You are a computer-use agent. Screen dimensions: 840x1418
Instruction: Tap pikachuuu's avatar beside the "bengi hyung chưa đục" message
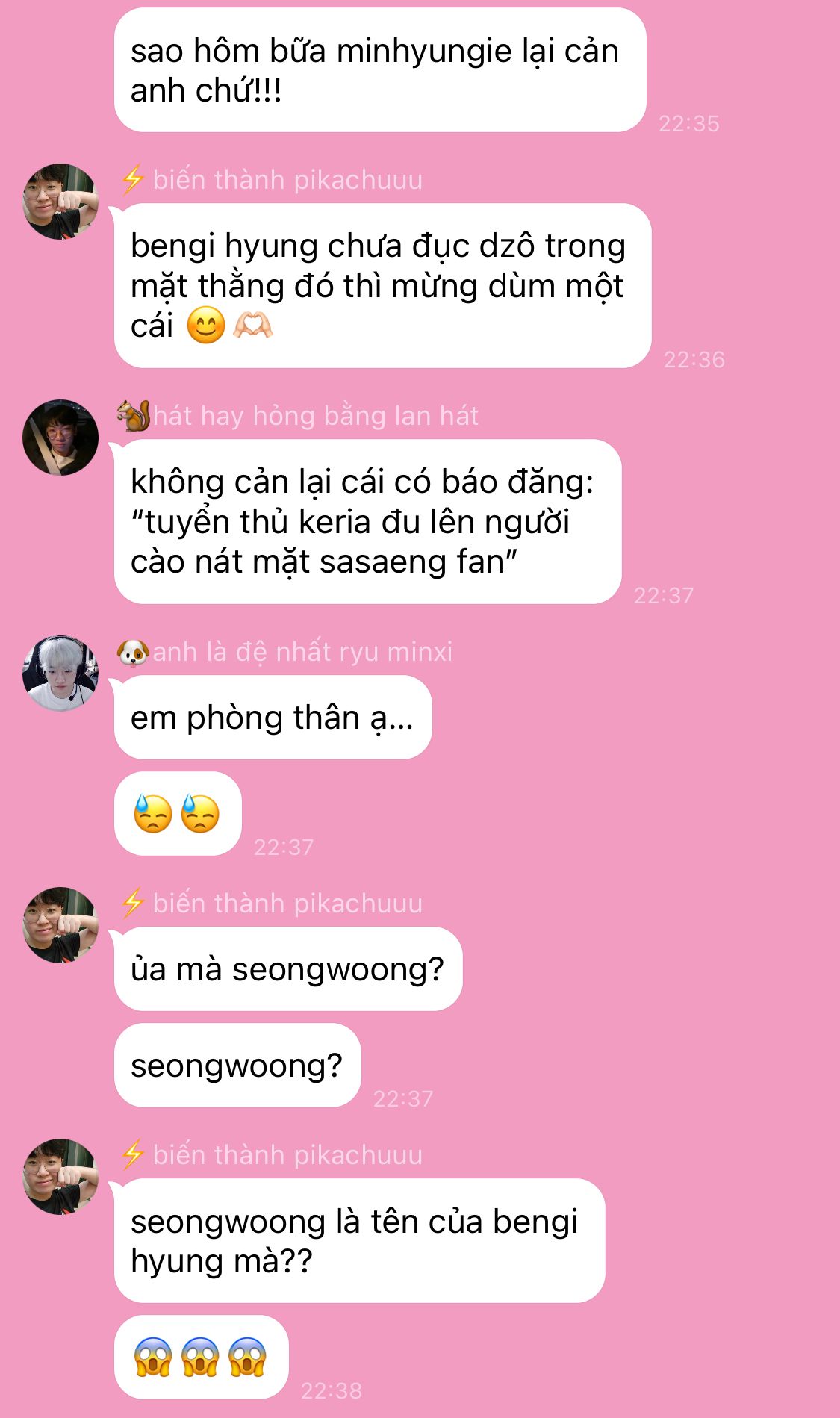60,202
